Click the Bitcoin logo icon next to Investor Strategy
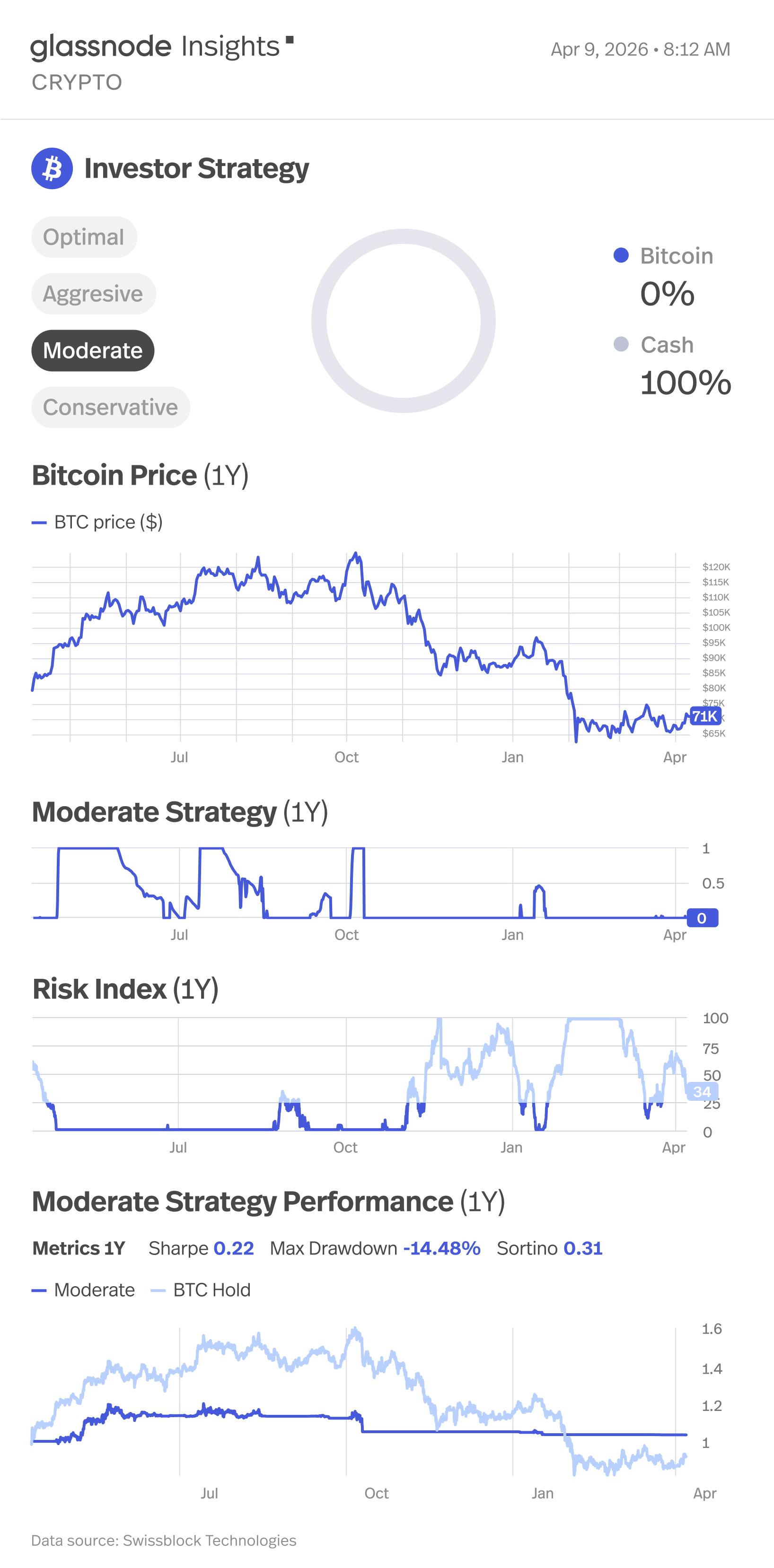This screenshot has height=1568, width=774. (53, 168)
